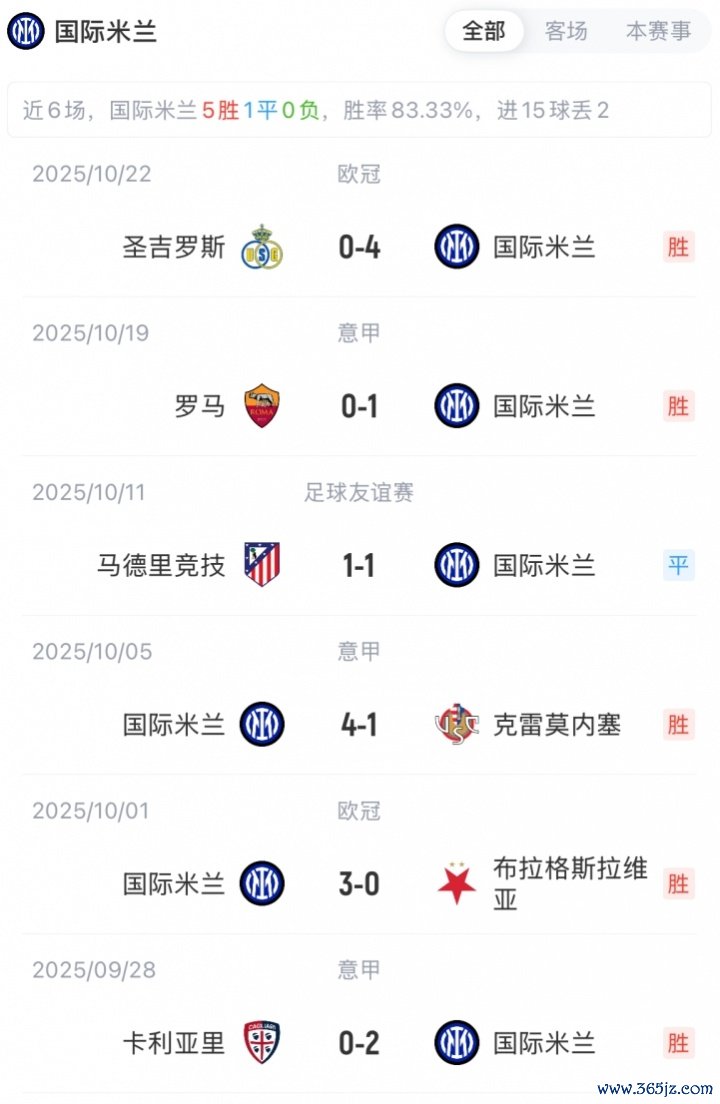The height and width of the screenshot is (1104, 720).
Task: Switch to the 全部 tab
Action: click(x=484, y=31)
